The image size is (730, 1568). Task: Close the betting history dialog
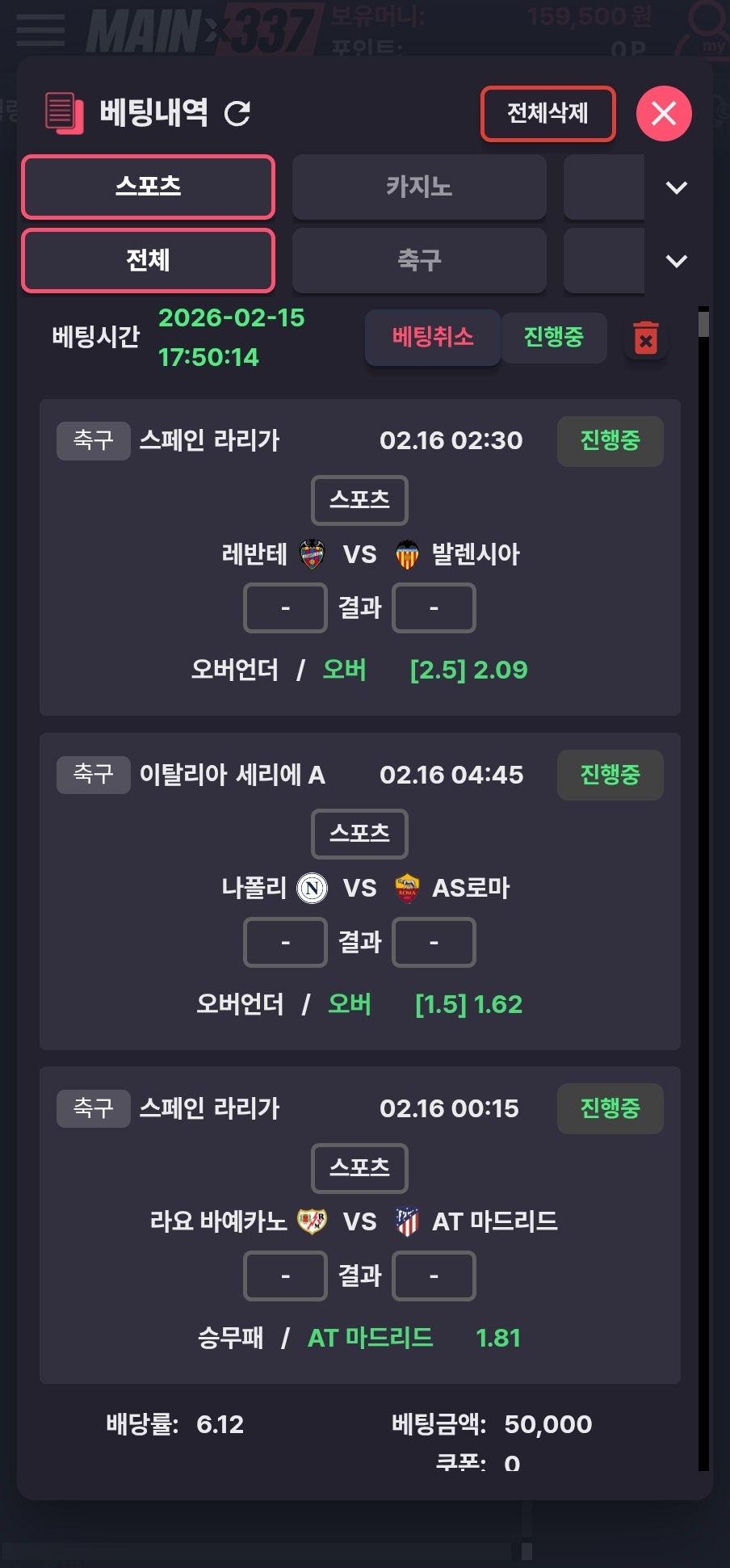(x=663, y=113)
